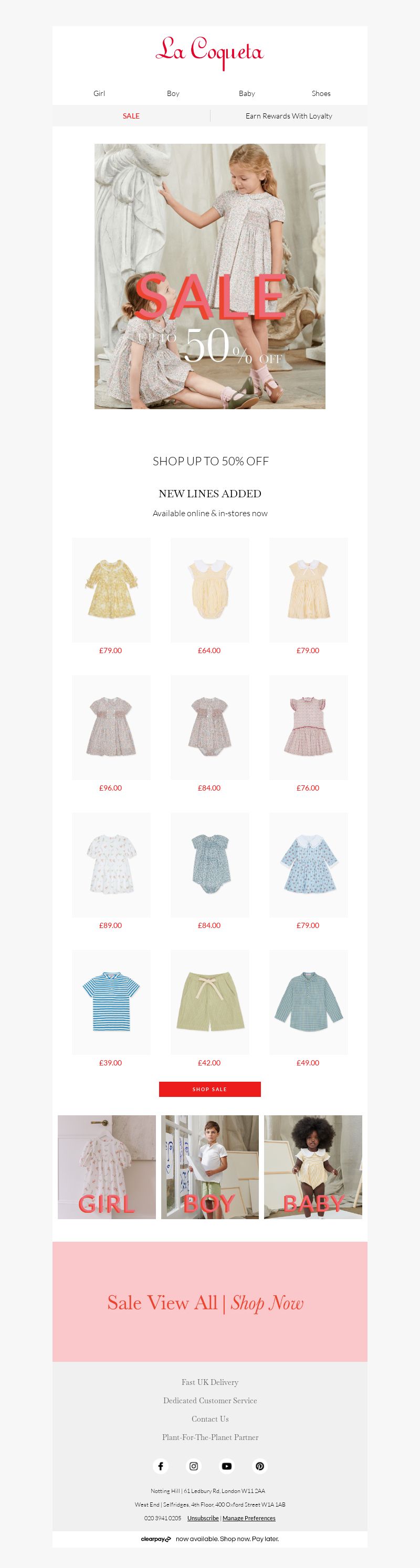
Task: View the £96.00 floral smocked dress
Action: pyautogui.click(x=111, y=727)
